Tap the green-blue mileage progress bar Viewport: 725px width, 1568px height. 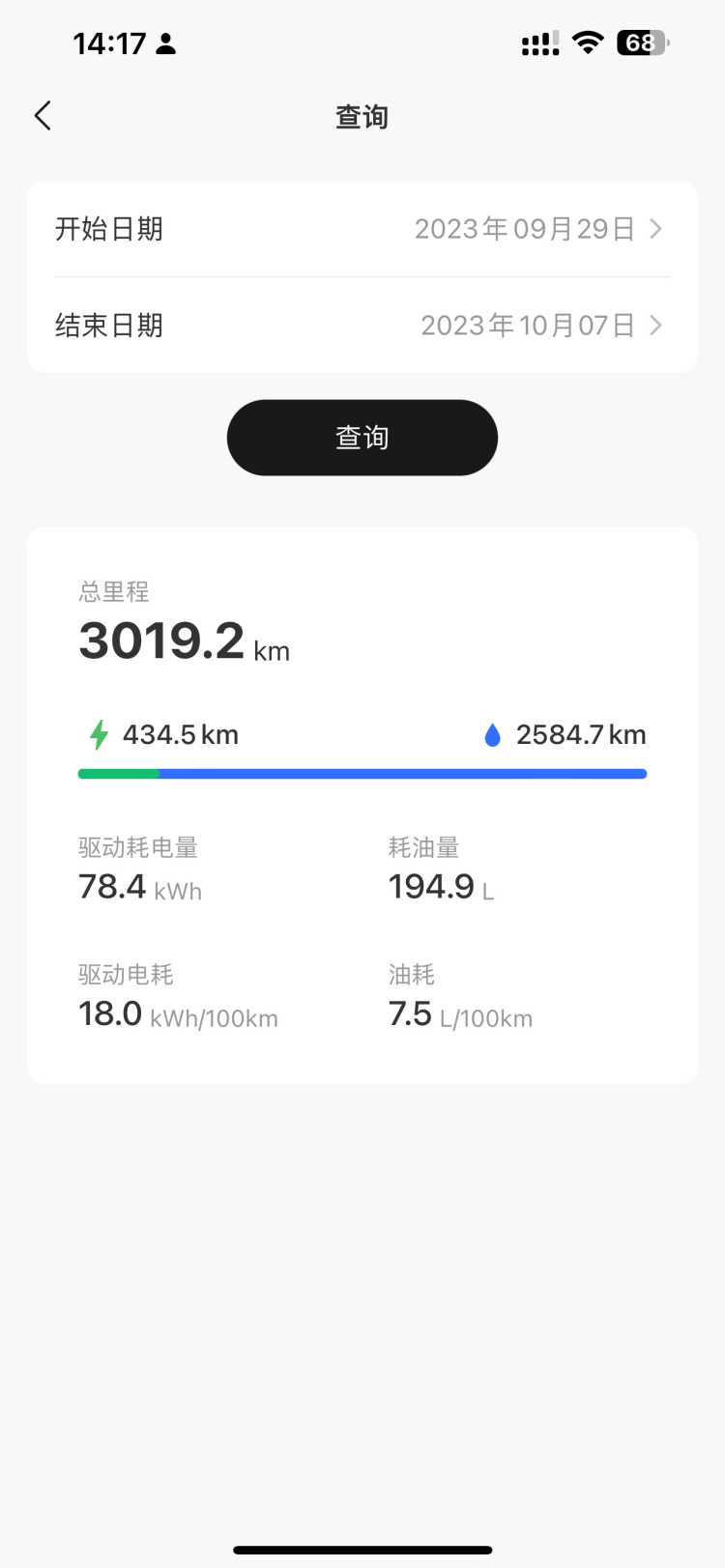click(362, 773)
